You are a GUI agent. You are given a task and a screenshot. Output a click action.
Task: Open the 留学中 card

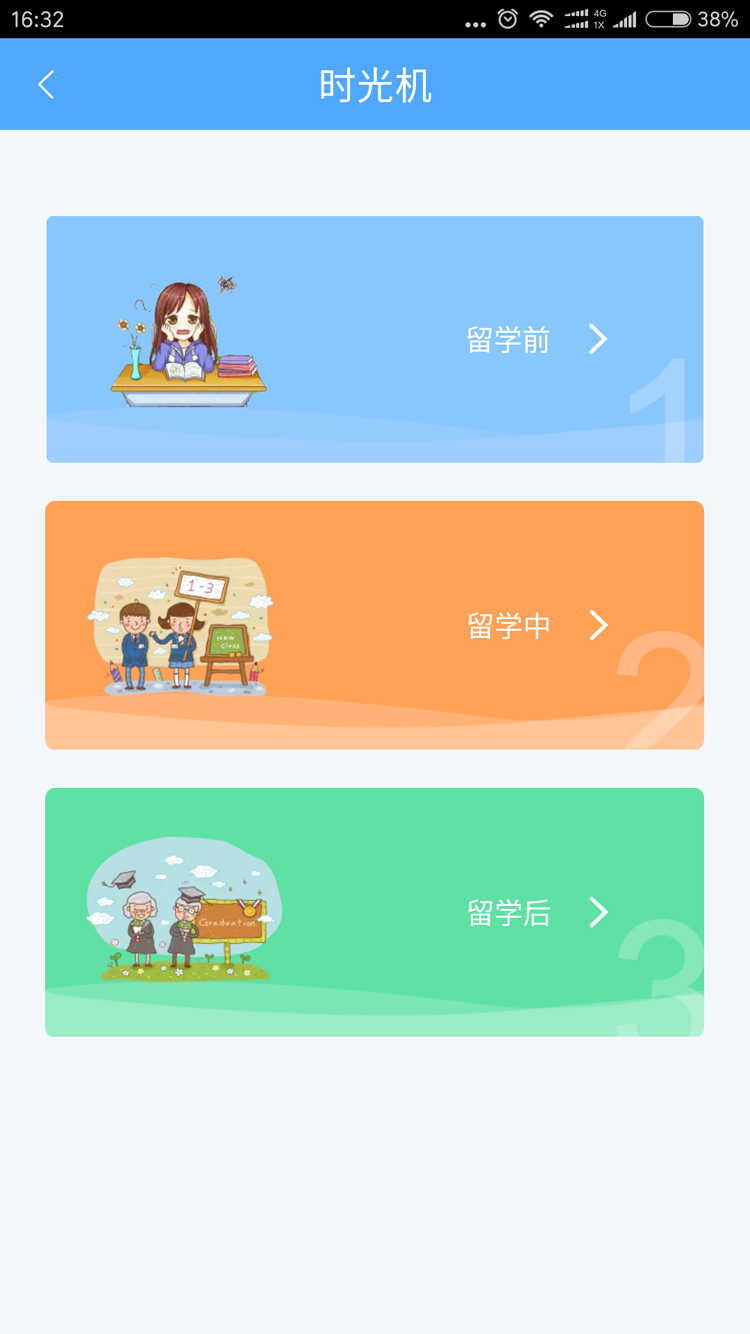coord(375,625)
